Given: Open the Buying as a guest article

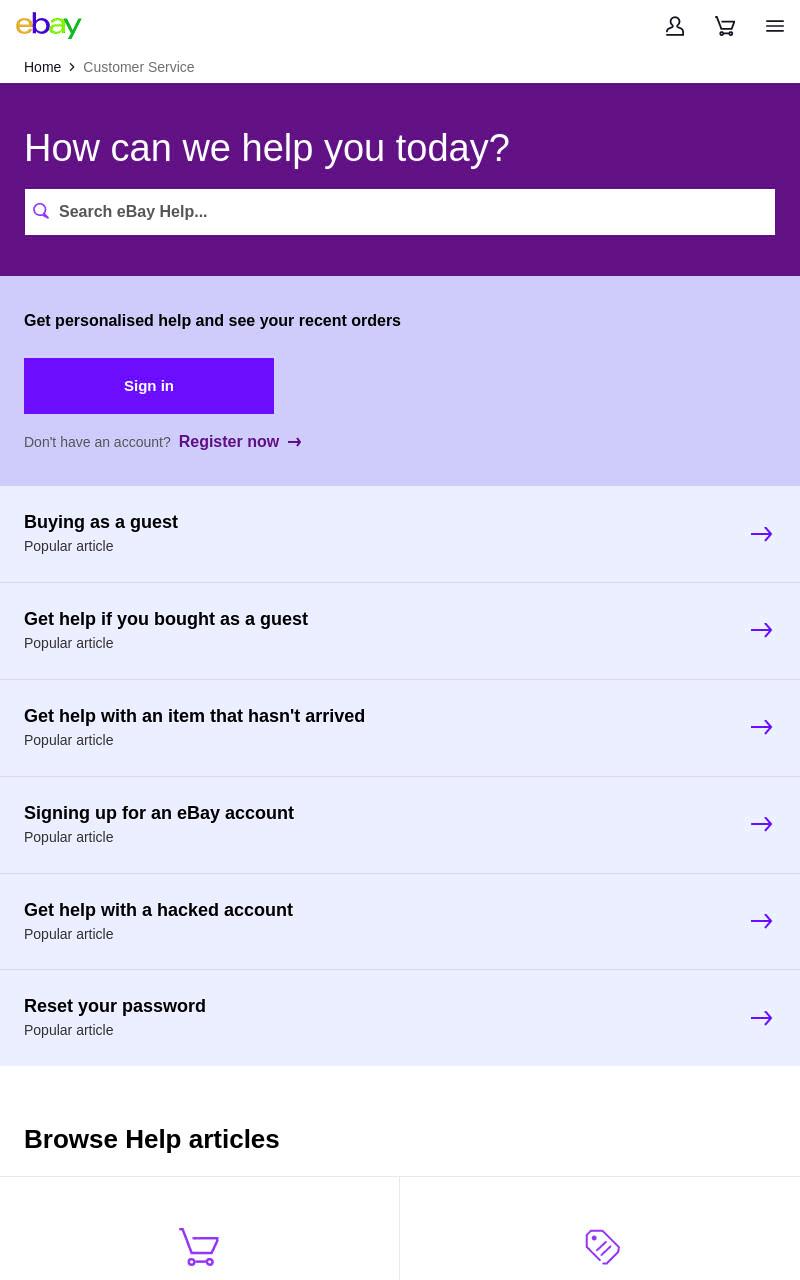Looking at the screenshot, I should pyautogui.click(x=400, y=534).
